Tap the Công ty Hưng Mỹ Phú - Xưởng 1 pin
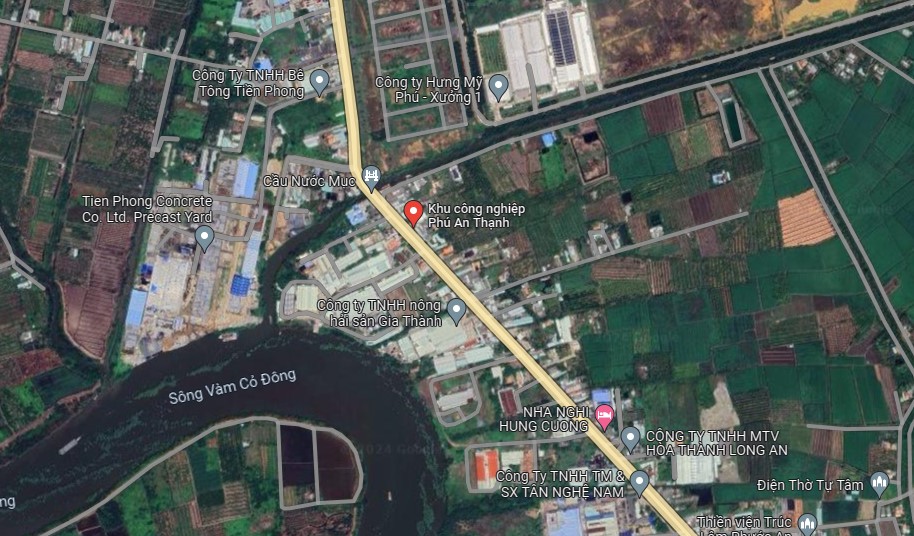Screen dimensions: 914x536 pos(499,87)
